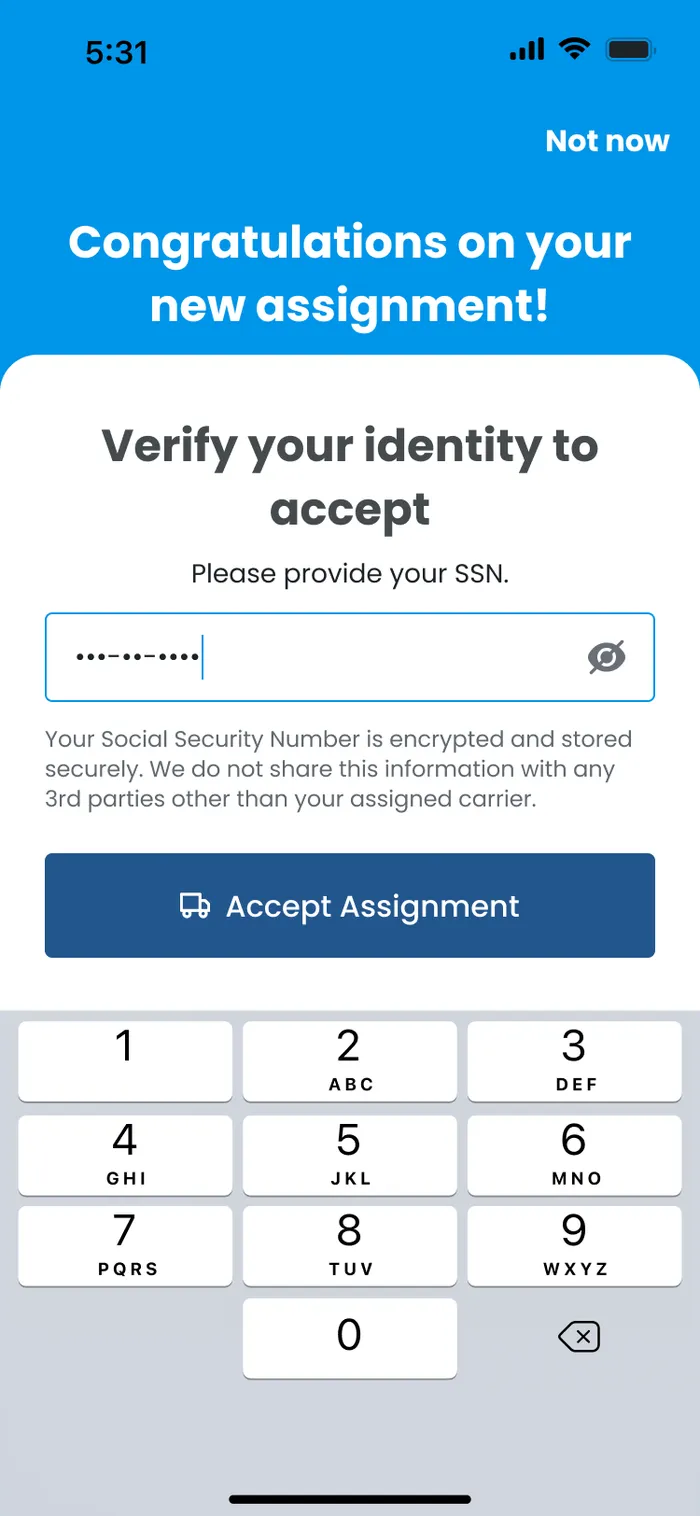700x1516 pixels.
Task: Enter digit 5 on the keypad
Action: pyautogui.click(x=350, y=1154)
